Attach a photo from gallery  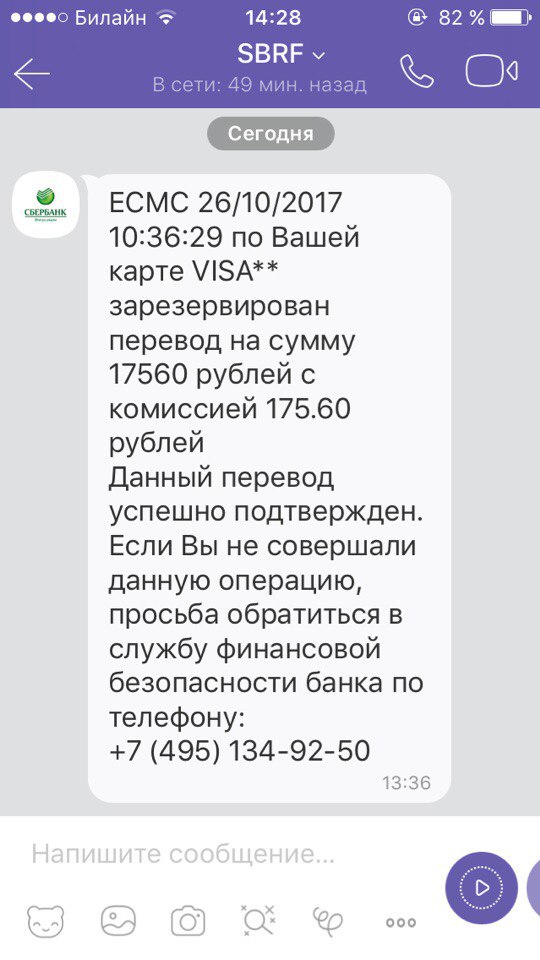coord(118,920)
